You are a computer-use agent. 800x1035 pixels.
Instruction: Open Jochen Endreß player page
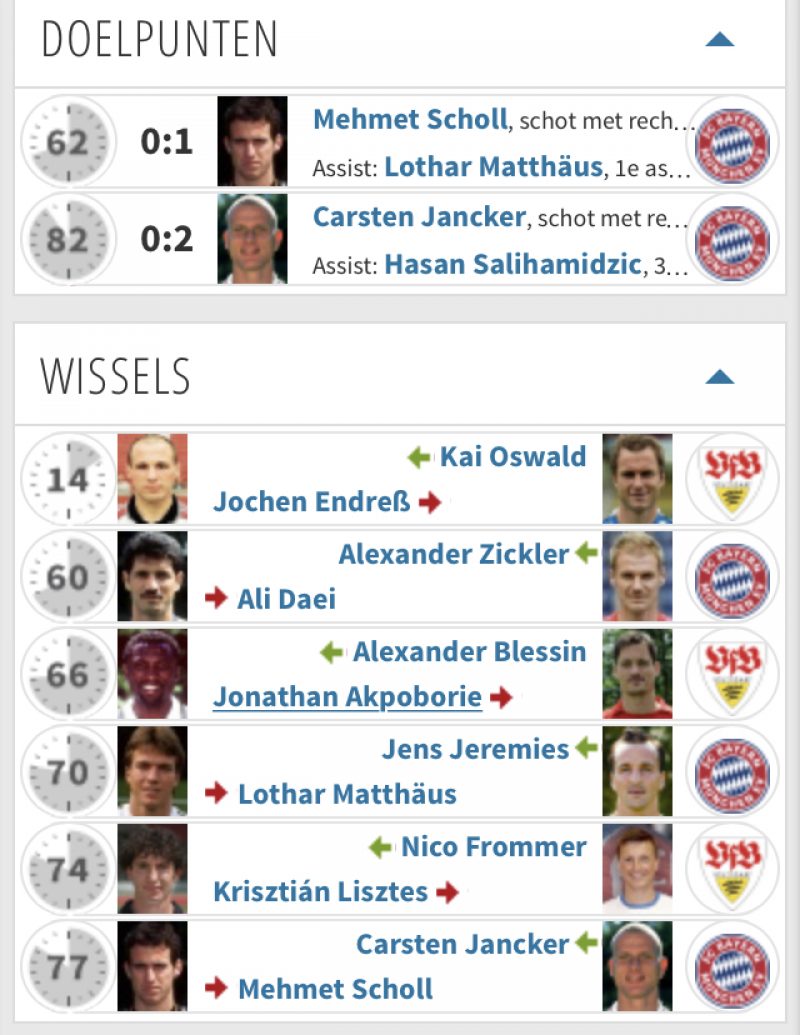[x=311, y=502]
